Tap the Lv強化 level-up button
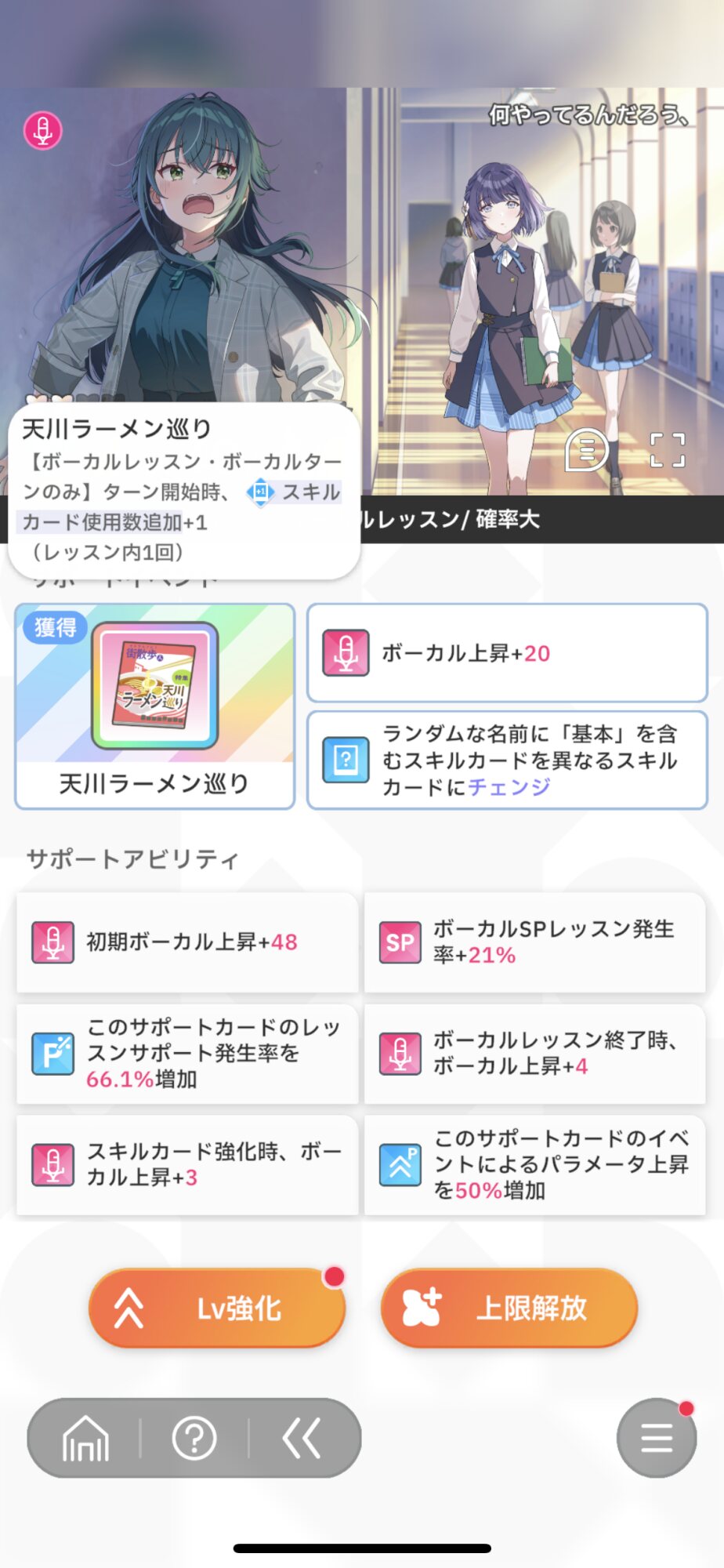Viewport: 724px width, 1568px height. click(217, 1308)
